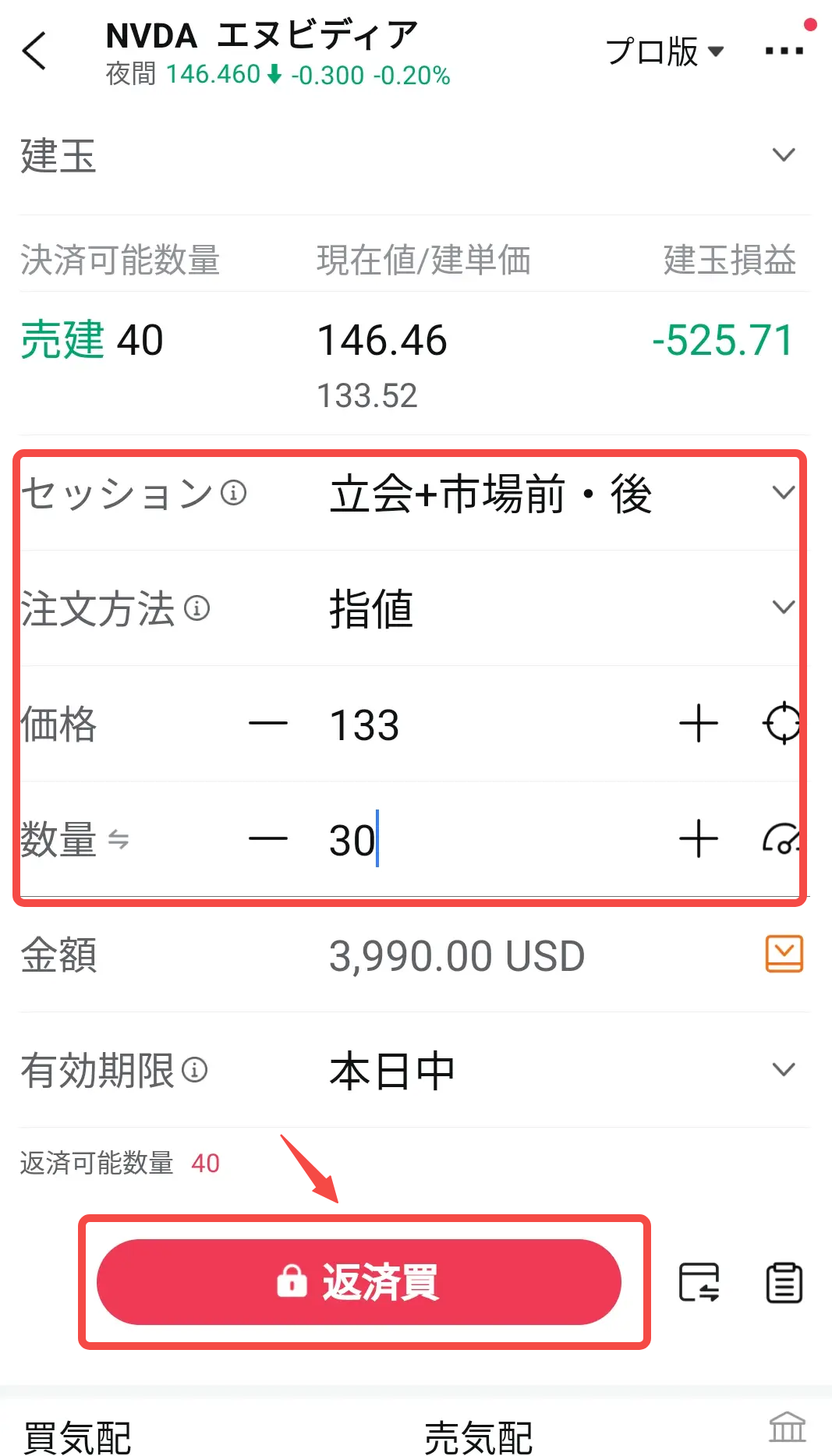Open the three-dot overflow menu
Screen dimensions: 832x1456
click(x=784, y=51)
